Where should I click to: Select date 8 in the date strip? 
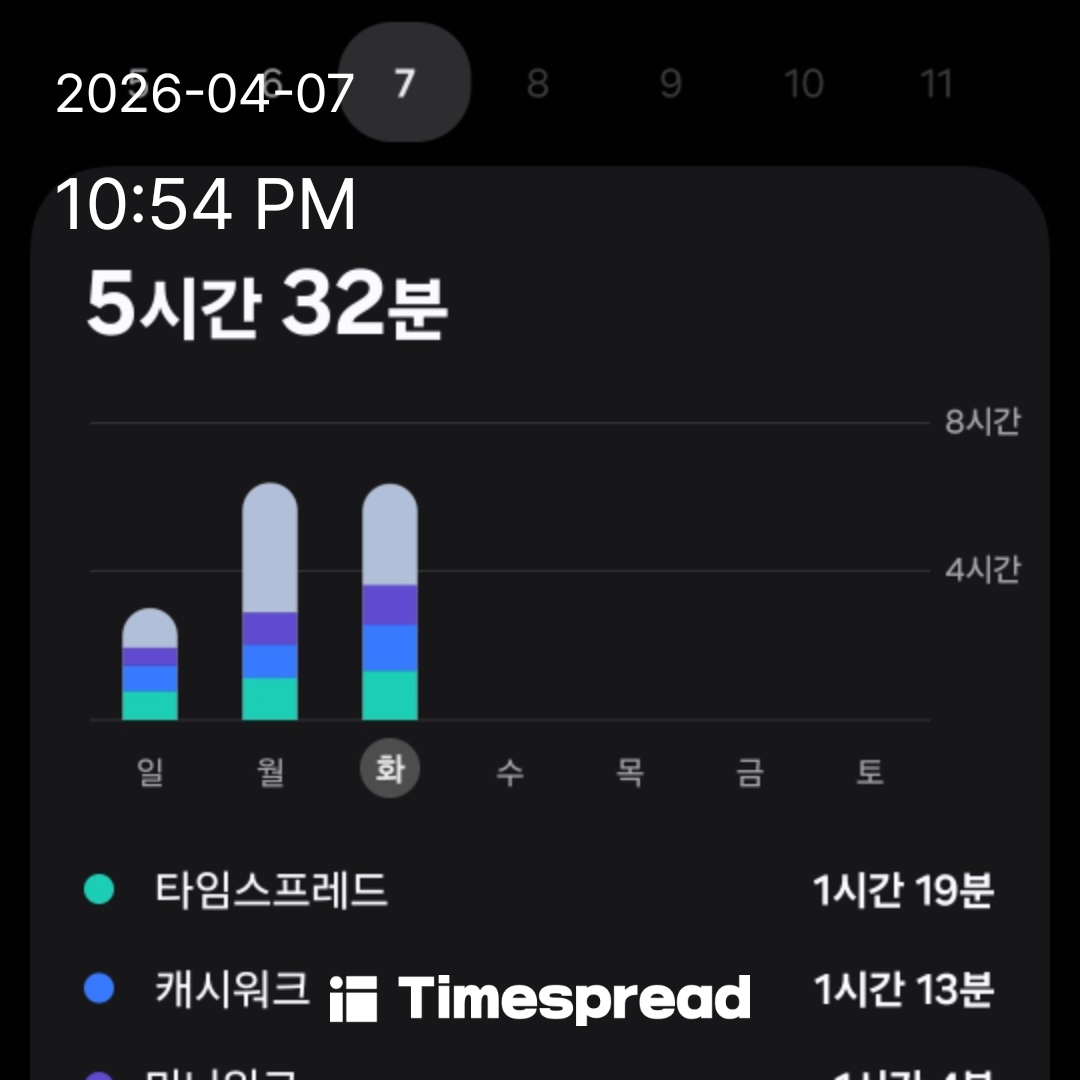[537, 84]
